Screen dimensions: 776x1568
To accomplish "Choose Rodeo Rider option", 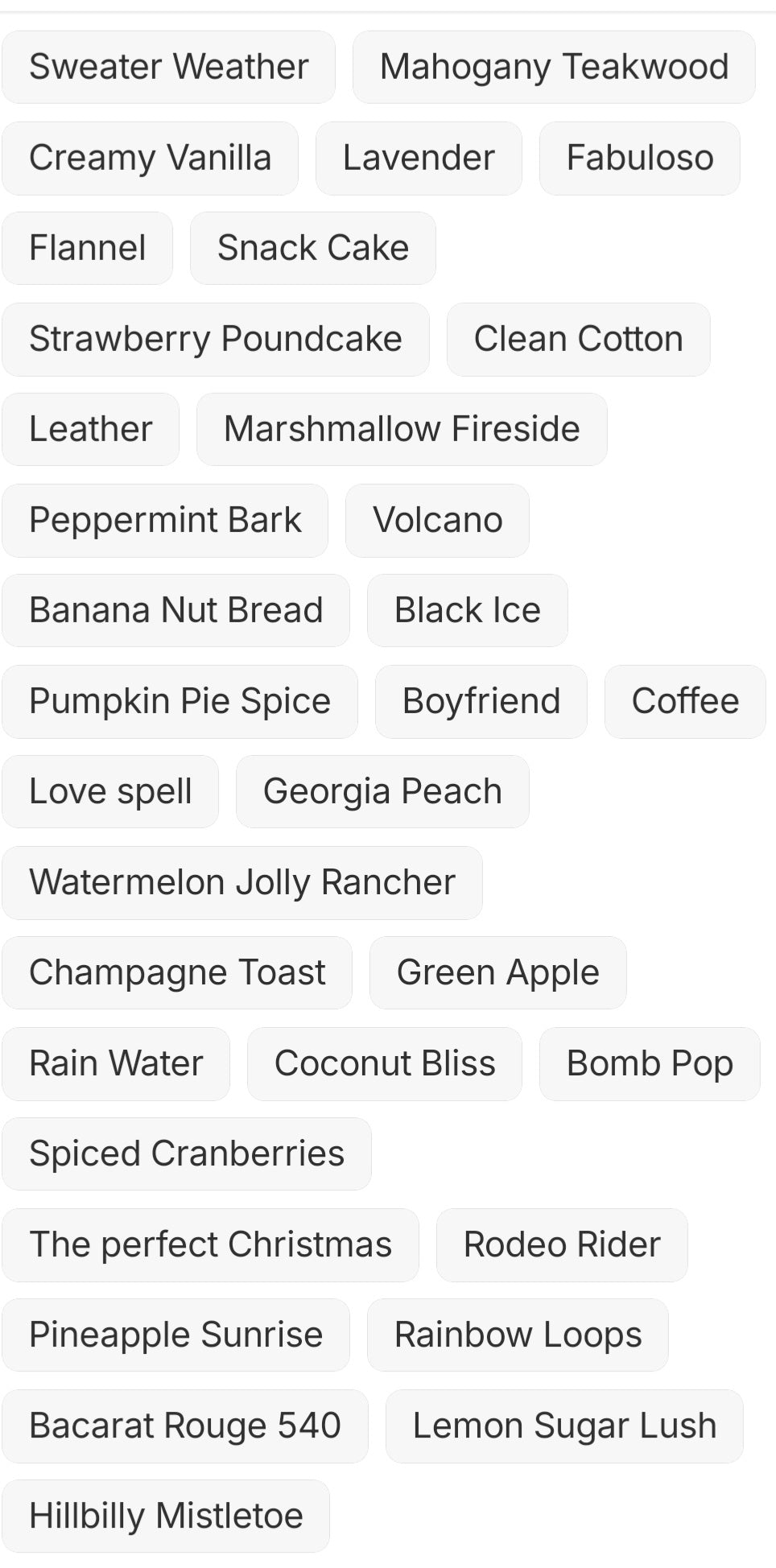I will pos(562,1244).
